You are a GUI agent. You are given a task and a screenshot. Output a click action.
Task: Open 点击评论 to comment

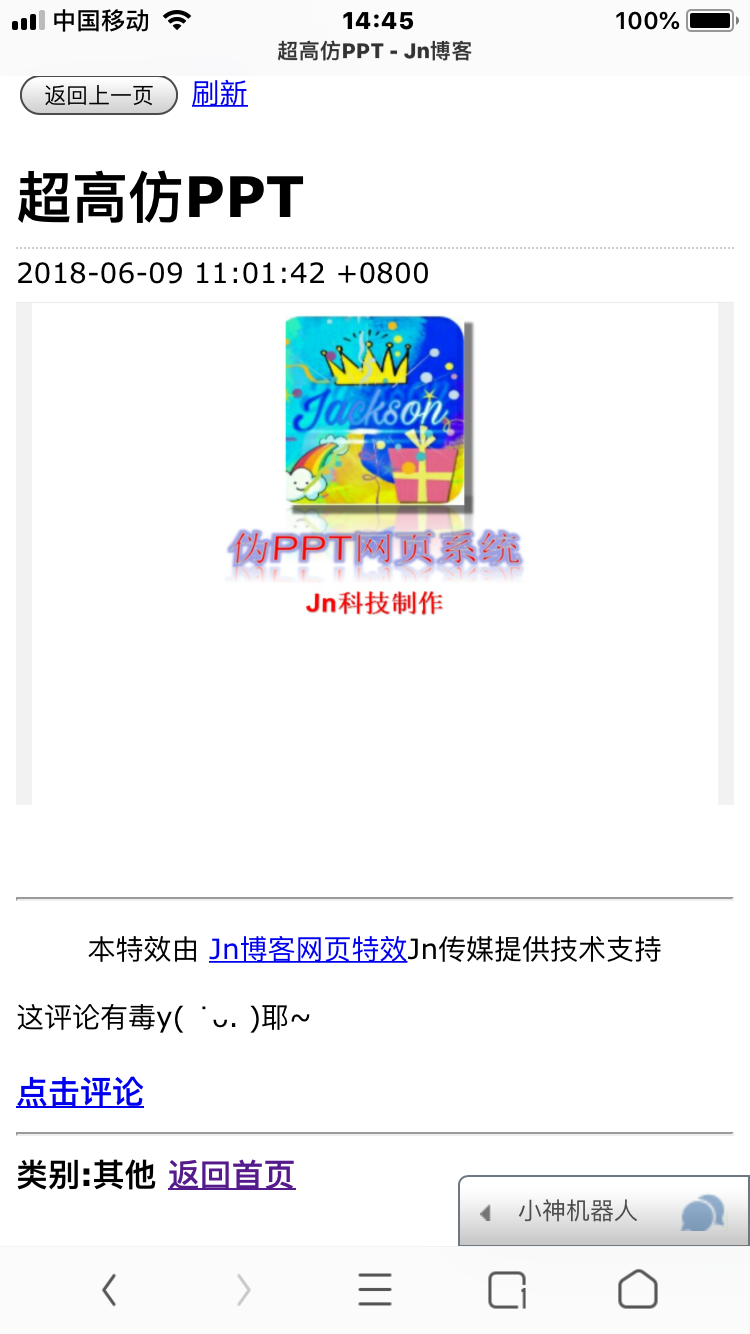[80, 1092]
